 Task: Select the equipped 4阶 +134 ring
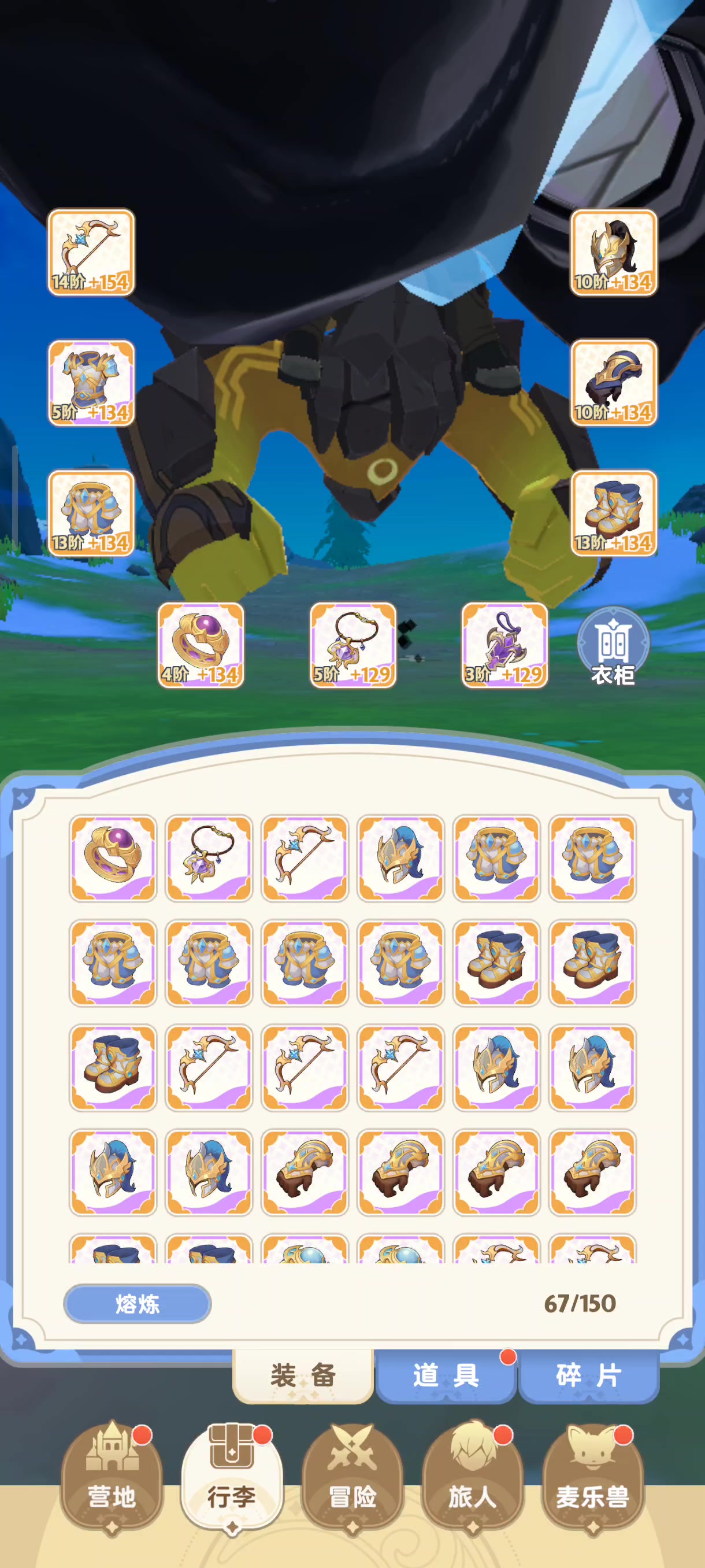[x=201, y=645]
